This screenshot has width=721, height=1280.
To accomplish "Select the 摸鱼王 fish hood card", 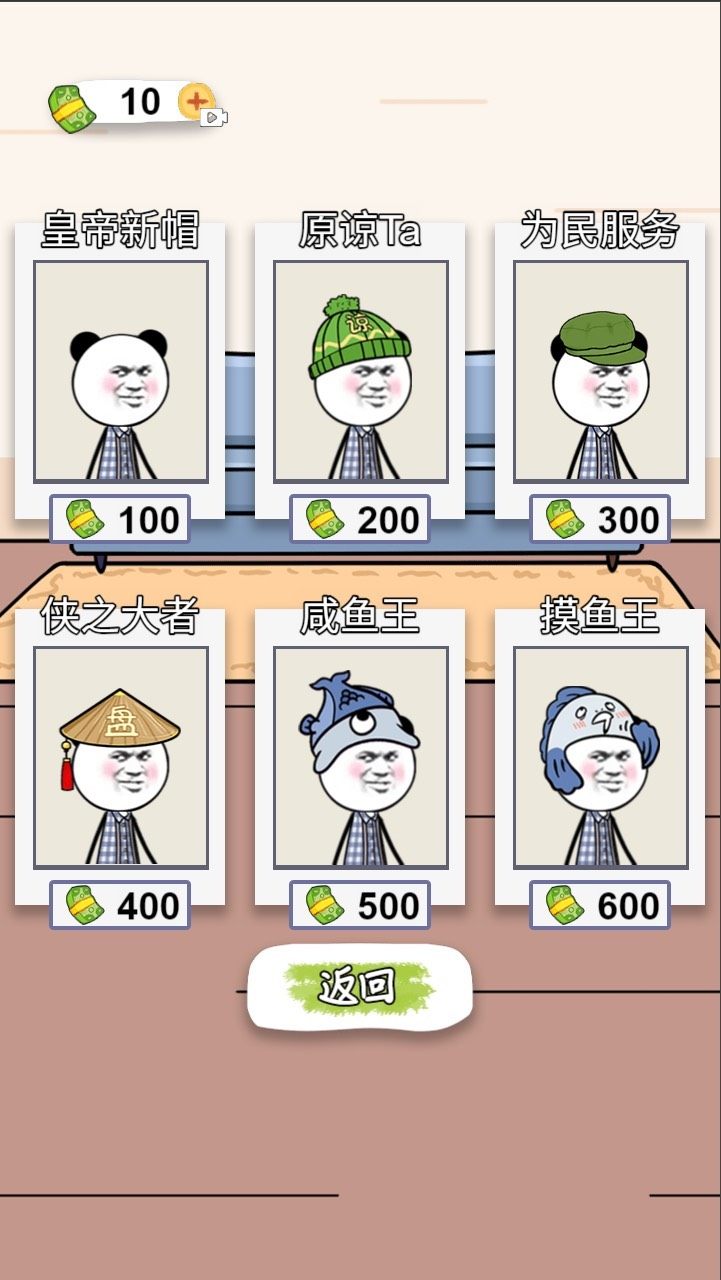I will pos(600,757).
